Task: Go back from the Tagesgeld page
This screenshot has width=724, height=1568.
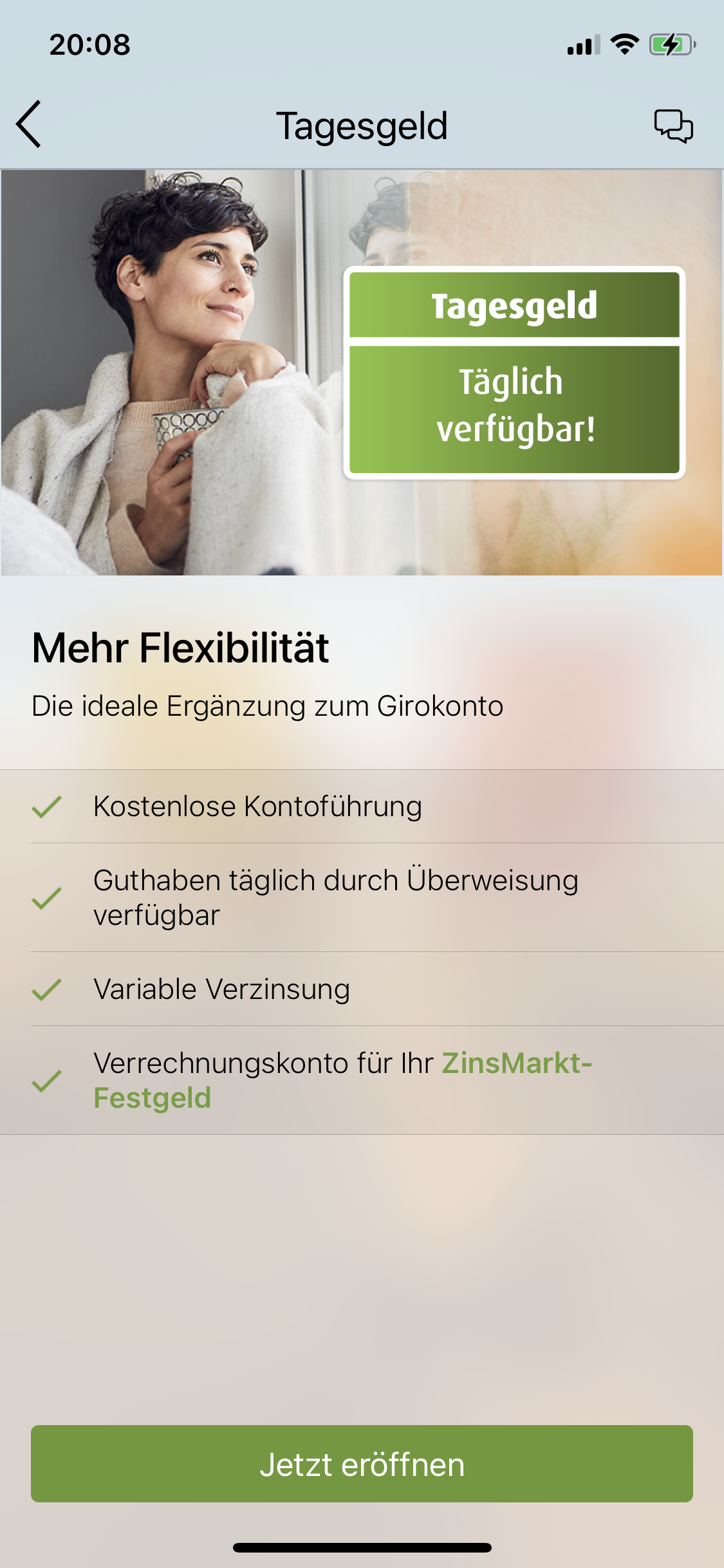Action: [x=30, y=124]
